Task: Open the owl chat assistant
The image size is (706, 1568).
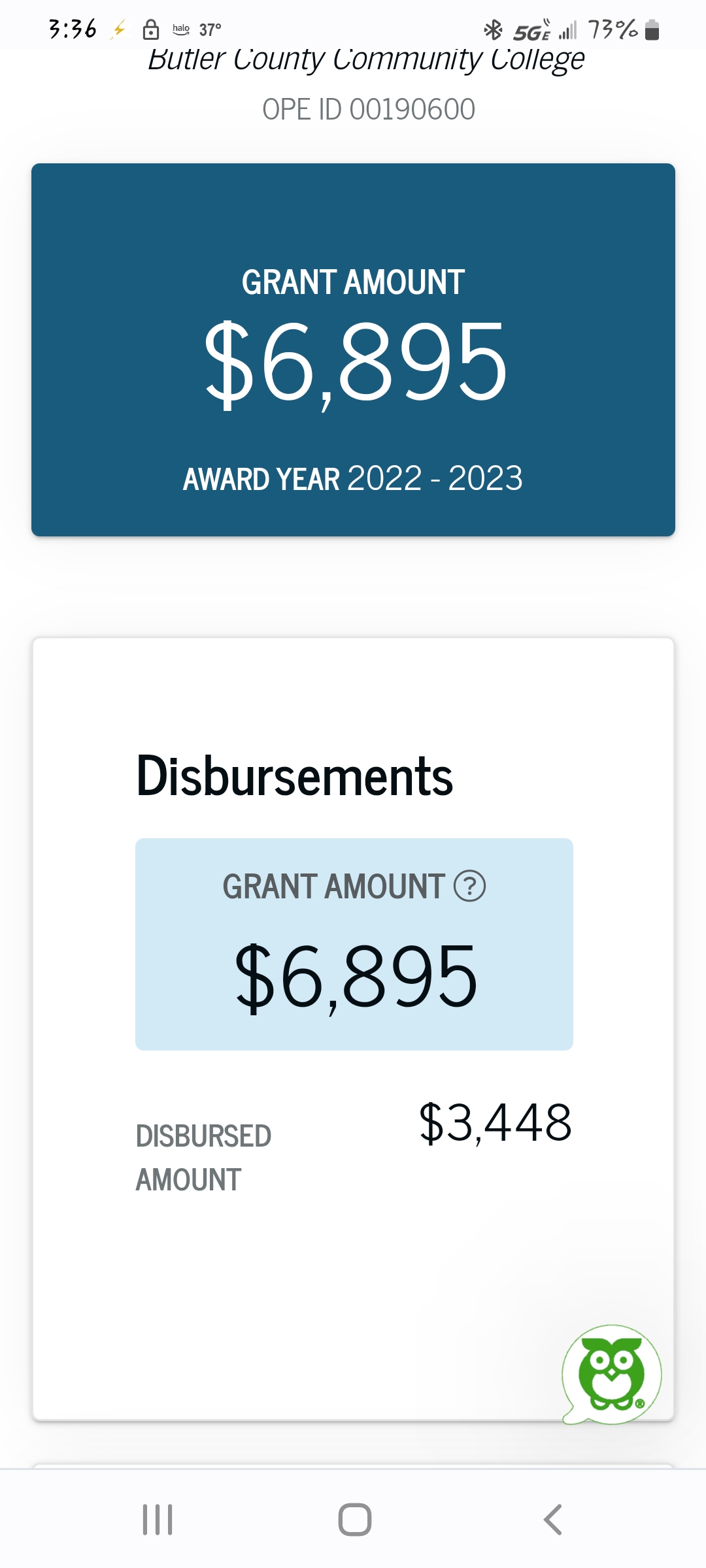Action: (x=612, y=1375)
